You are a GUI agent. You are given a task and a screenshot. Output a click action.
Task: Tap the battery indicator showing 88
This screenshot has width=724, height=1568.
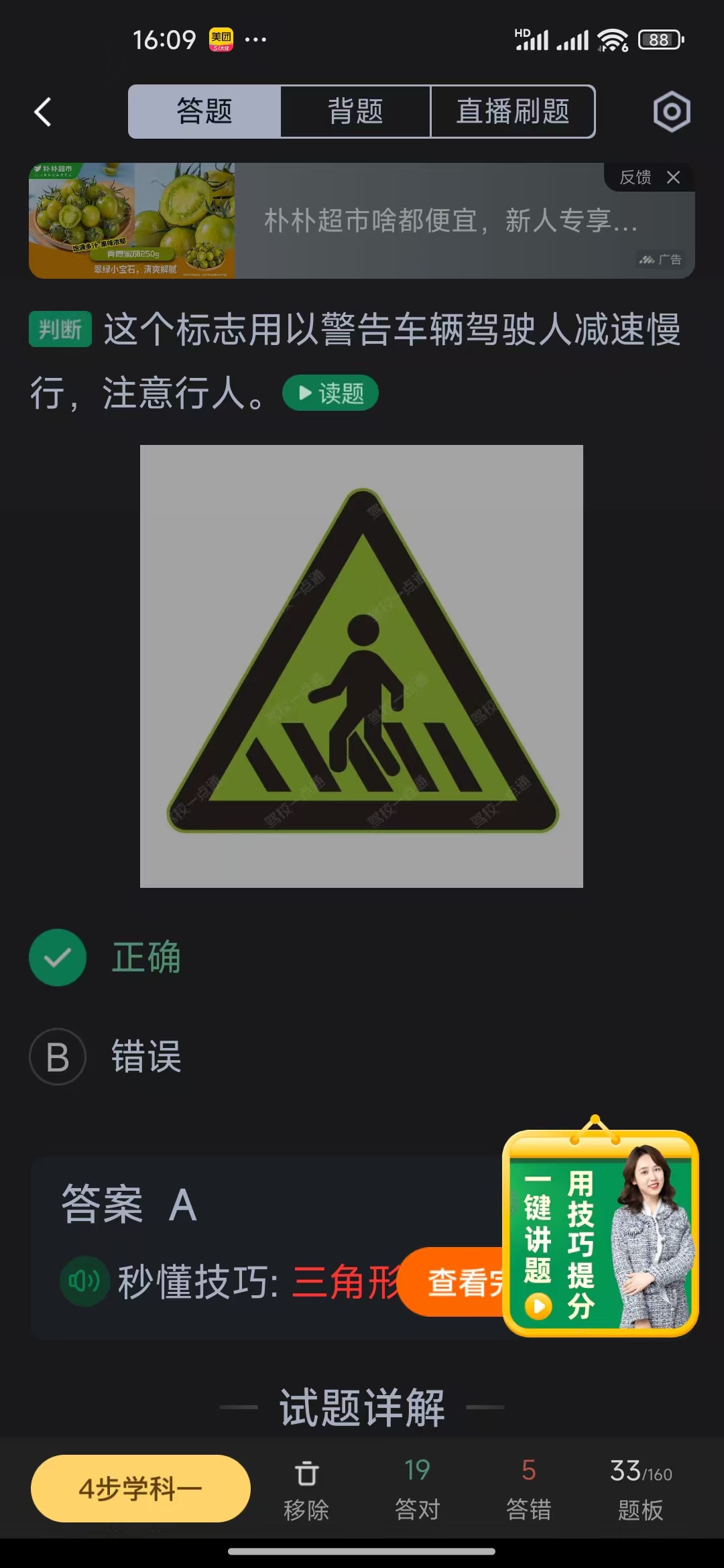point(660,40)
